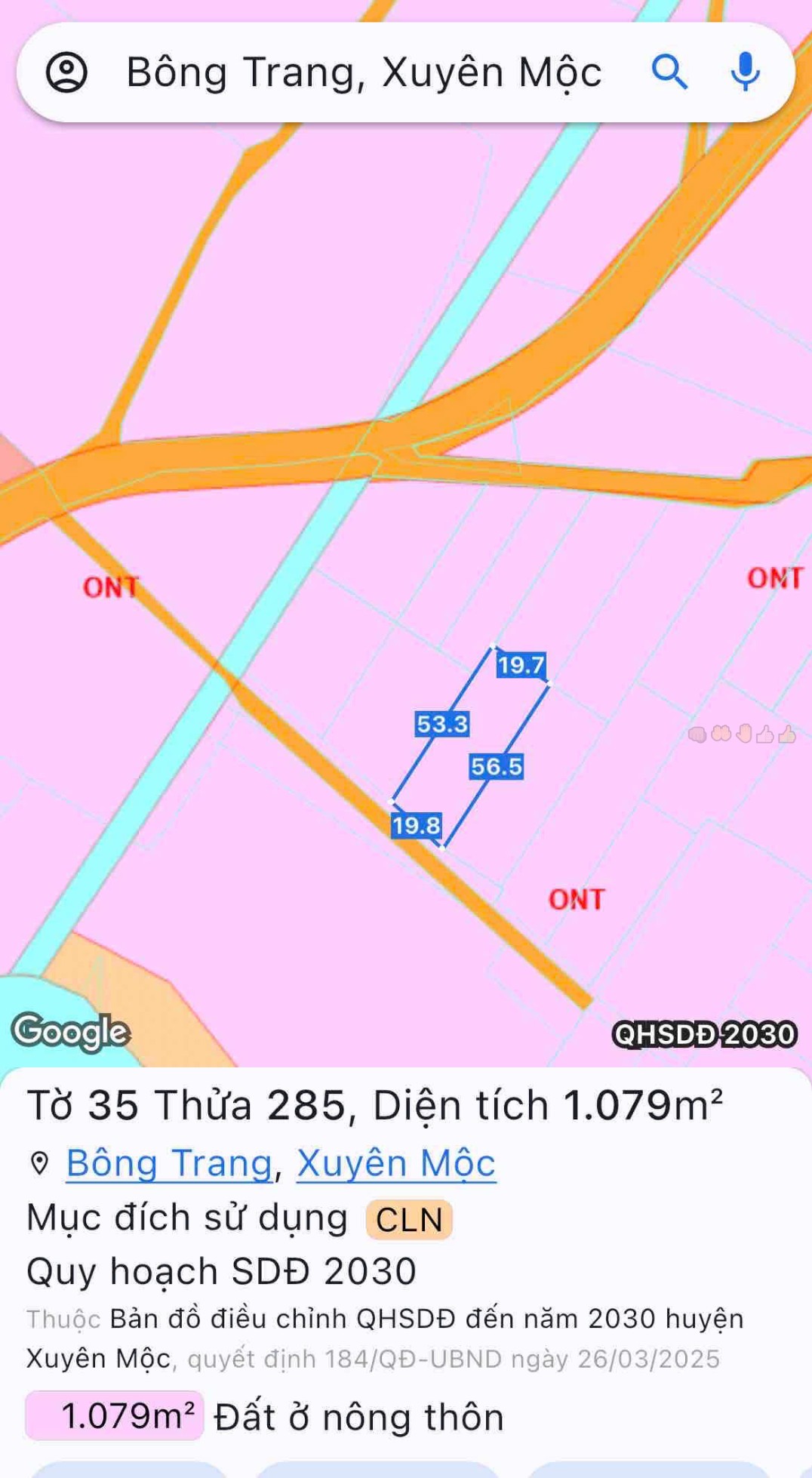This screenshot has width=812, height=1478.
Task: Select the highlighted land parcel on map
Action: point(469,747)
